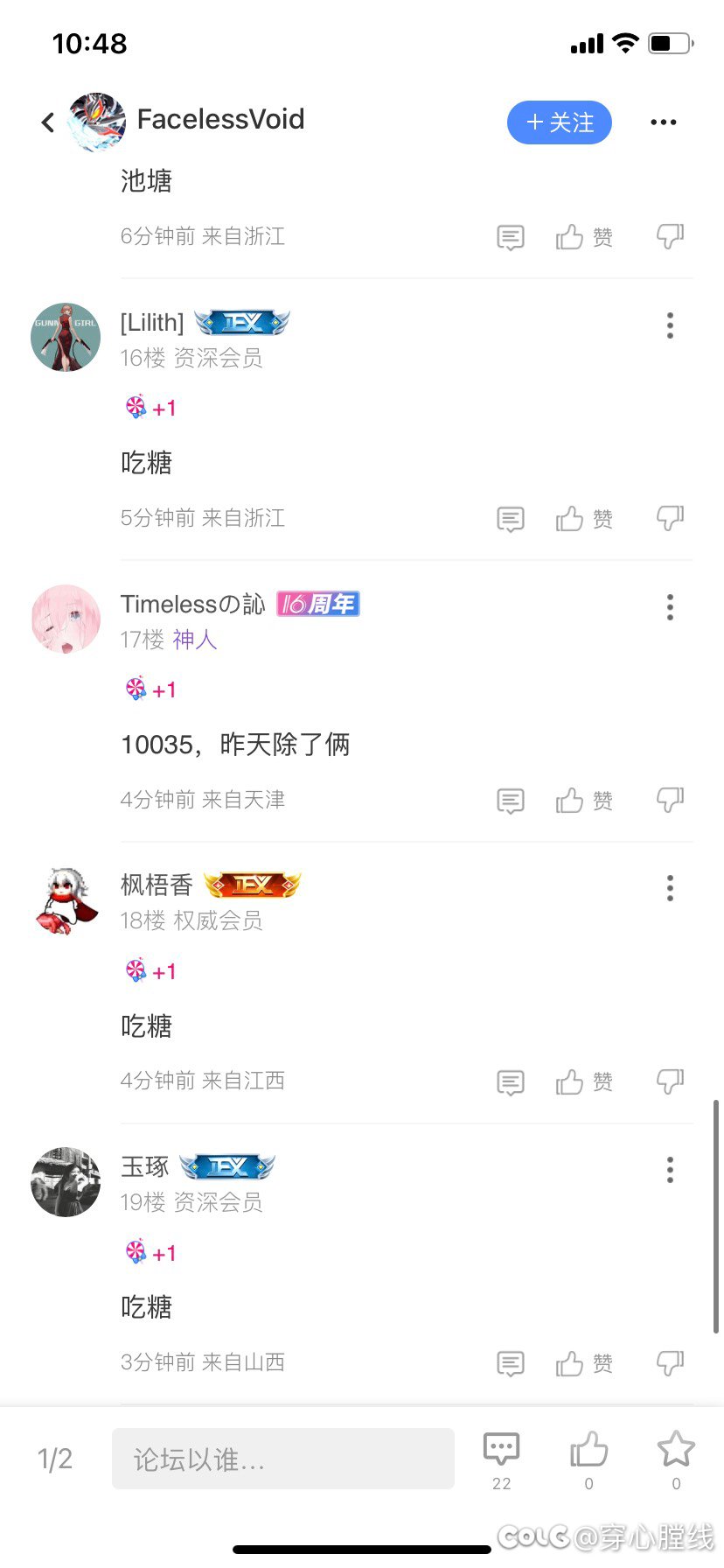
Task: Open [Lilith]'s comment options menu
Action: tap(670, 325)
